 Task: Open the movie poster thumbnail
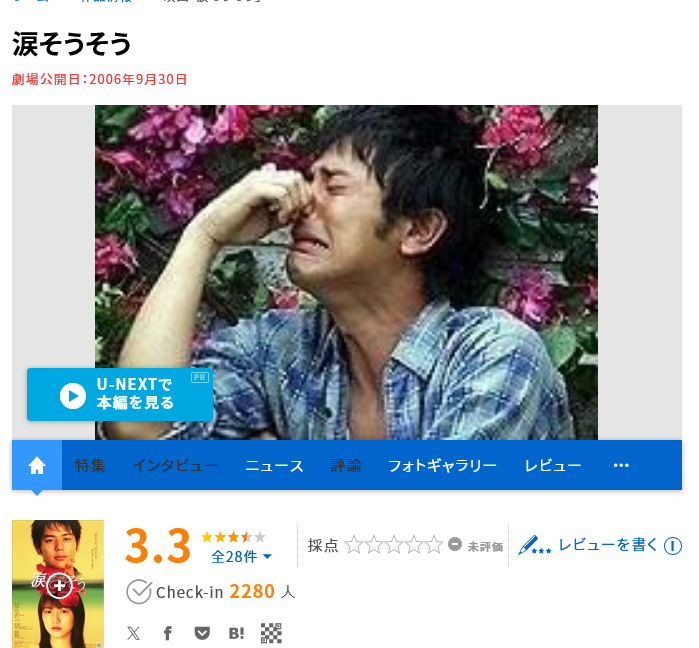[58, 584]
